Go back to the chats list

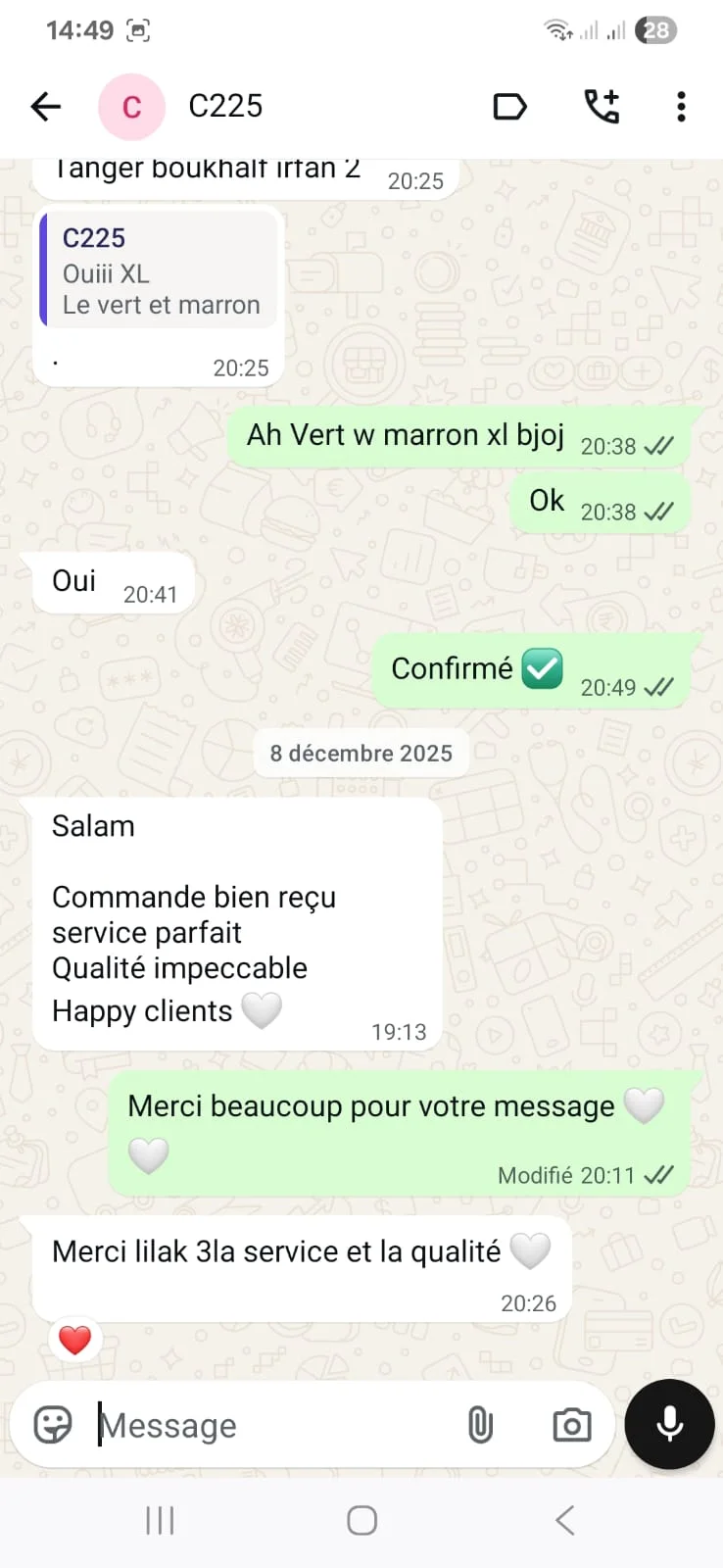46,106
